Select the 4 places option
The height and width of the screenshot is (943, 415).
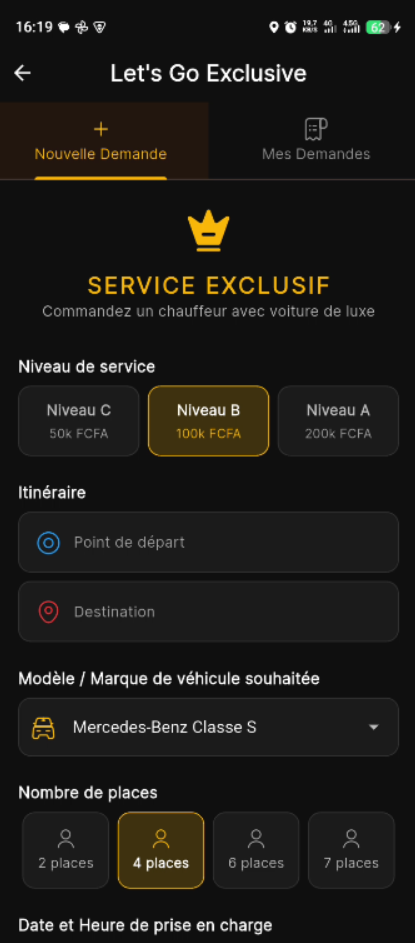161,850
